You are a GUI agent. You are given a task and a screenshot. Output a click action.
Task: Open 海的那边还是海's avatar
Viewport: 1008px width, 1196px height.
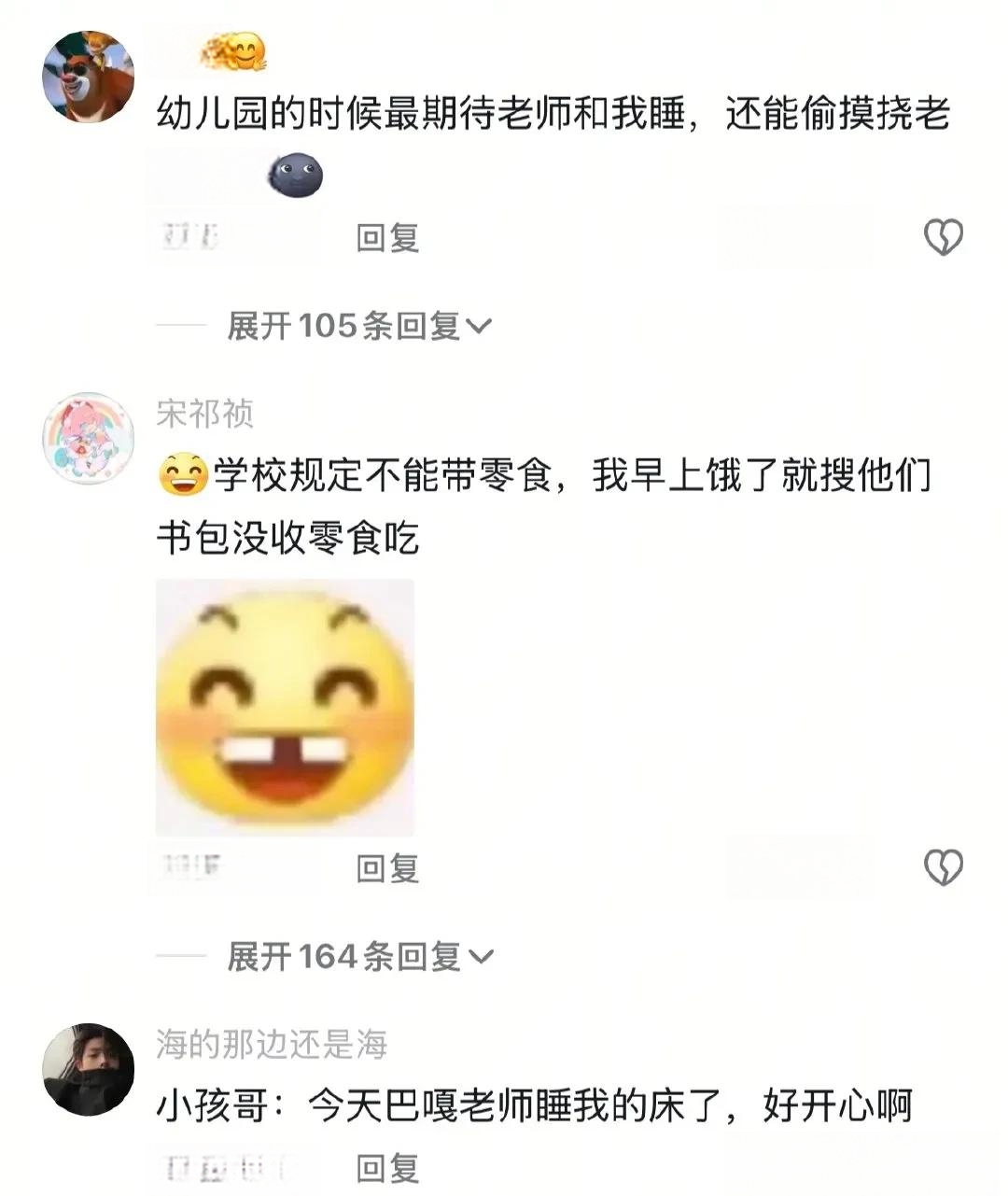pos(89,1069)
